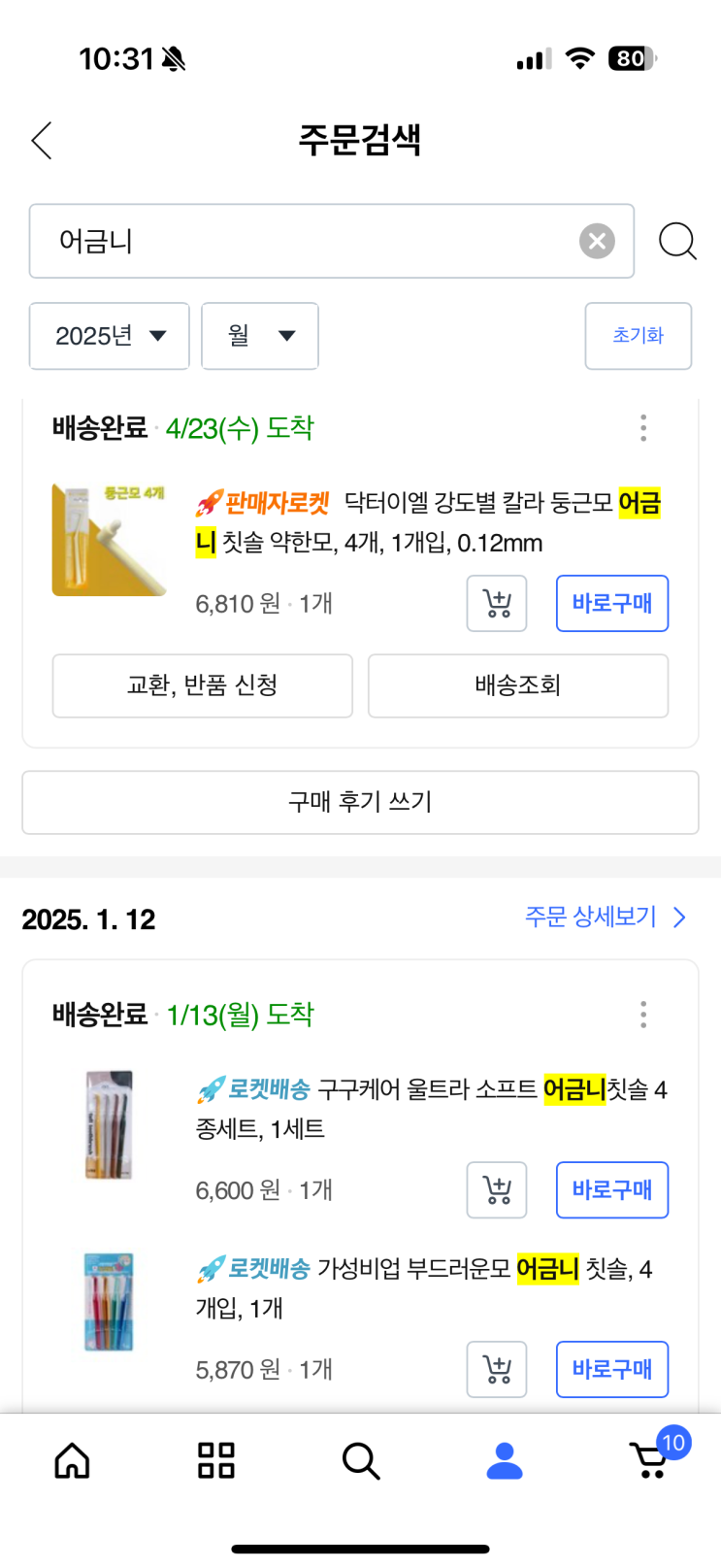Image resolution: width=721 pixels, height=1568 pixels.
Task: Reset filters with 초기화
Action: 638,336
